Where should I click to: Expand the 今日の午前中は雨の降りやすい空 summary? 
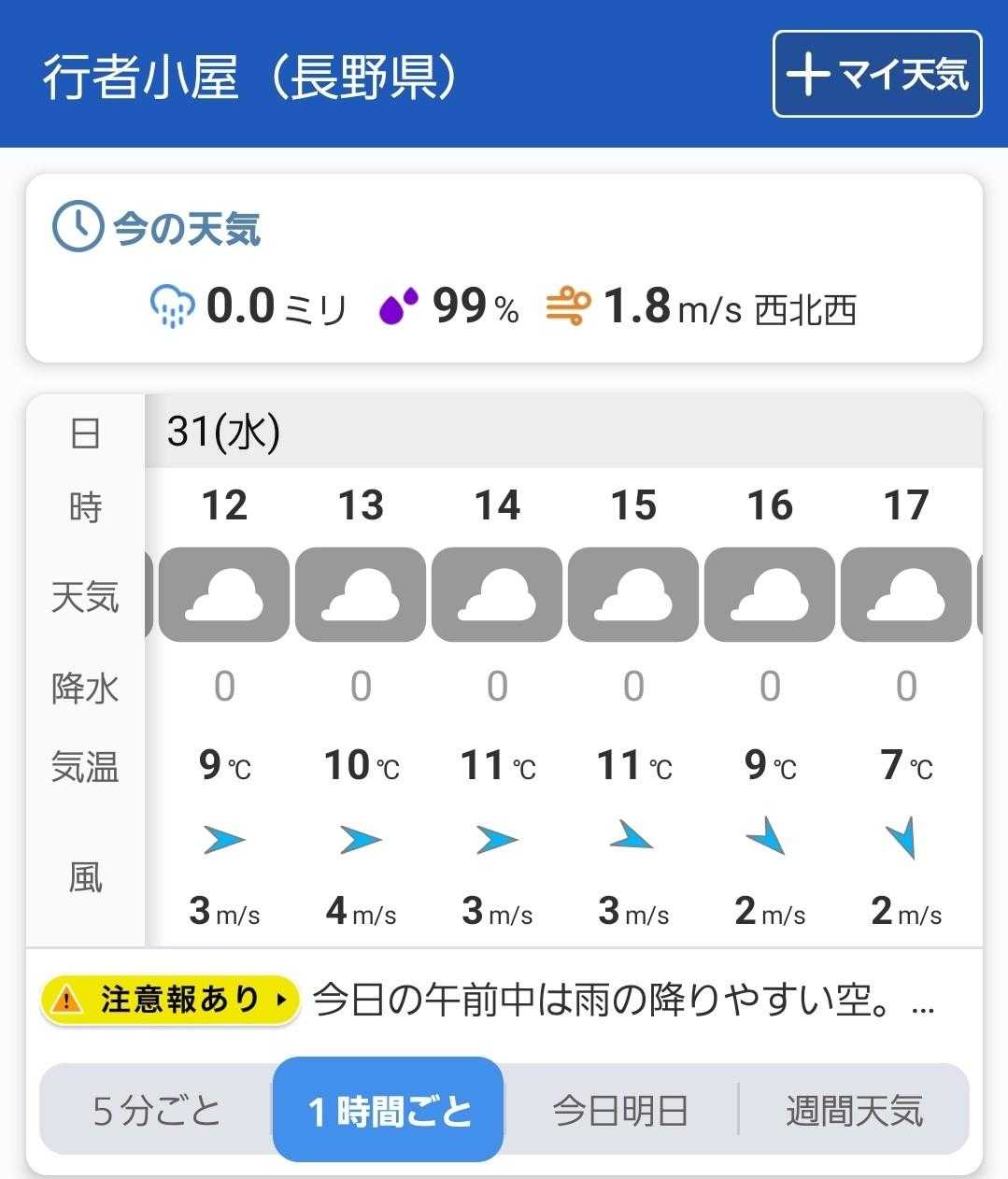[623, 1000]
